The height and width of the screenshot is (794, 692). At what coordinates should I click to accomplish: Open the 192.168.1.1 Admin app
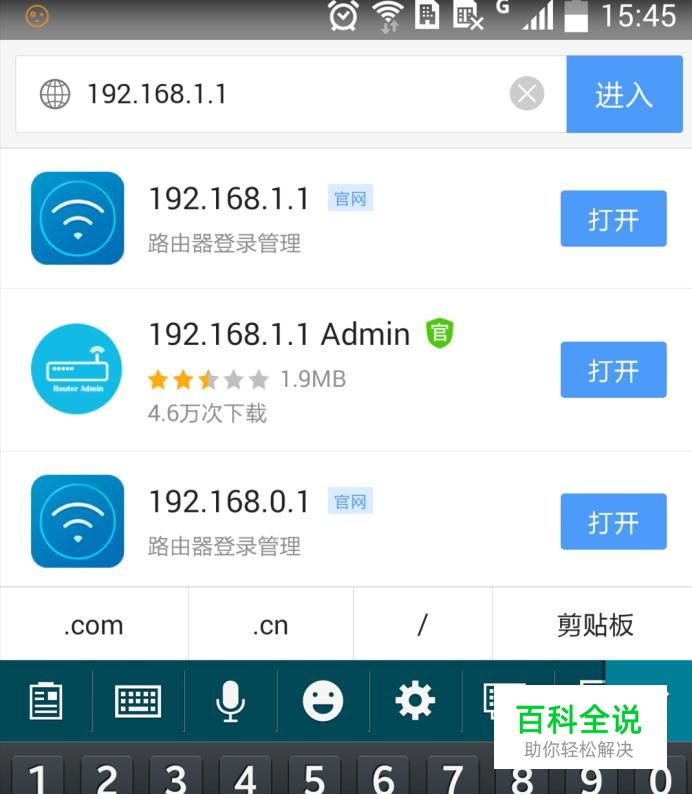tap(613, 370)
